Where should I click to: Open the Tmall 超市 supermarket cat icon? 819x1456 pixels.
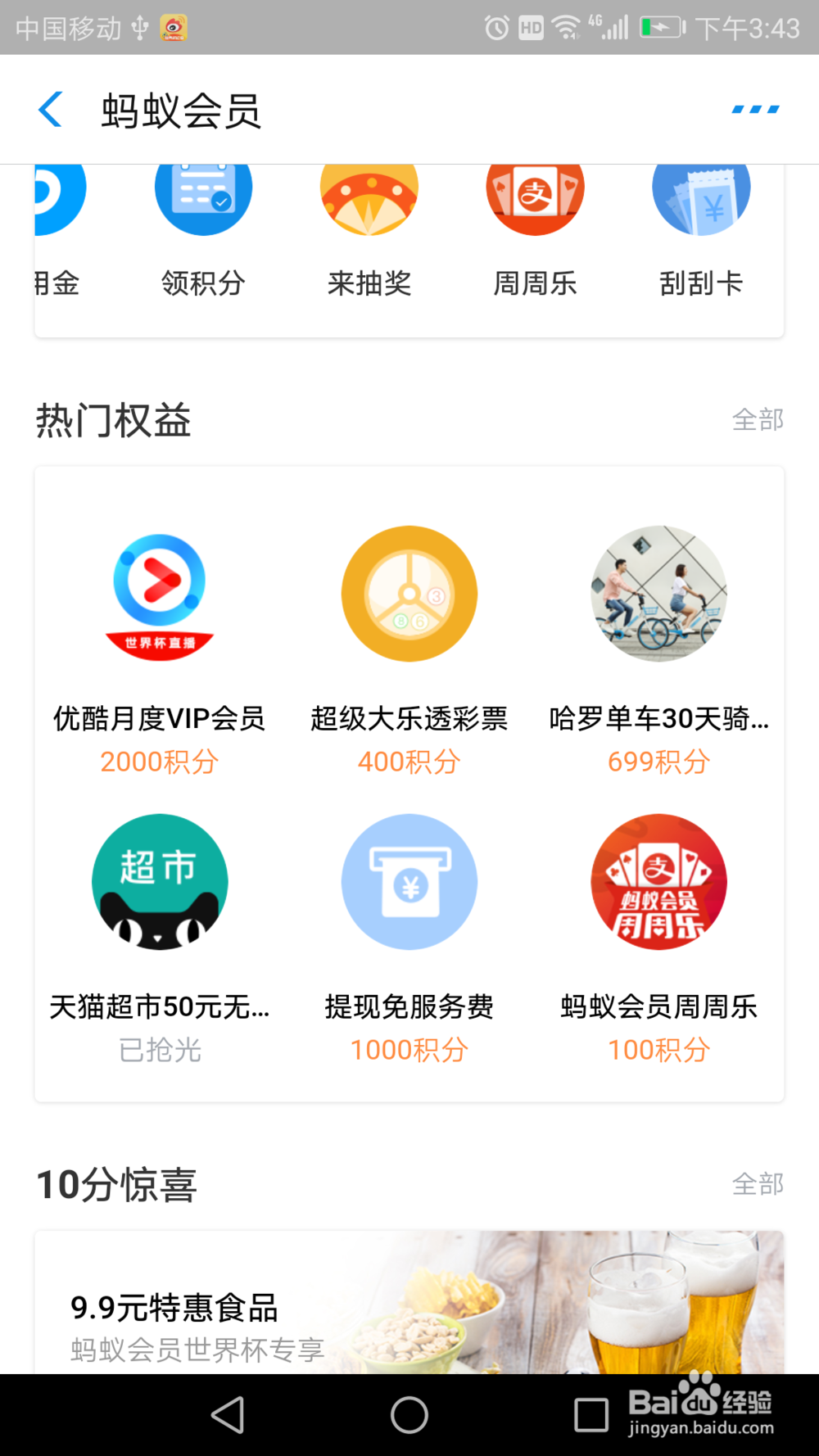pyautogui.click(x=160, y=882)
